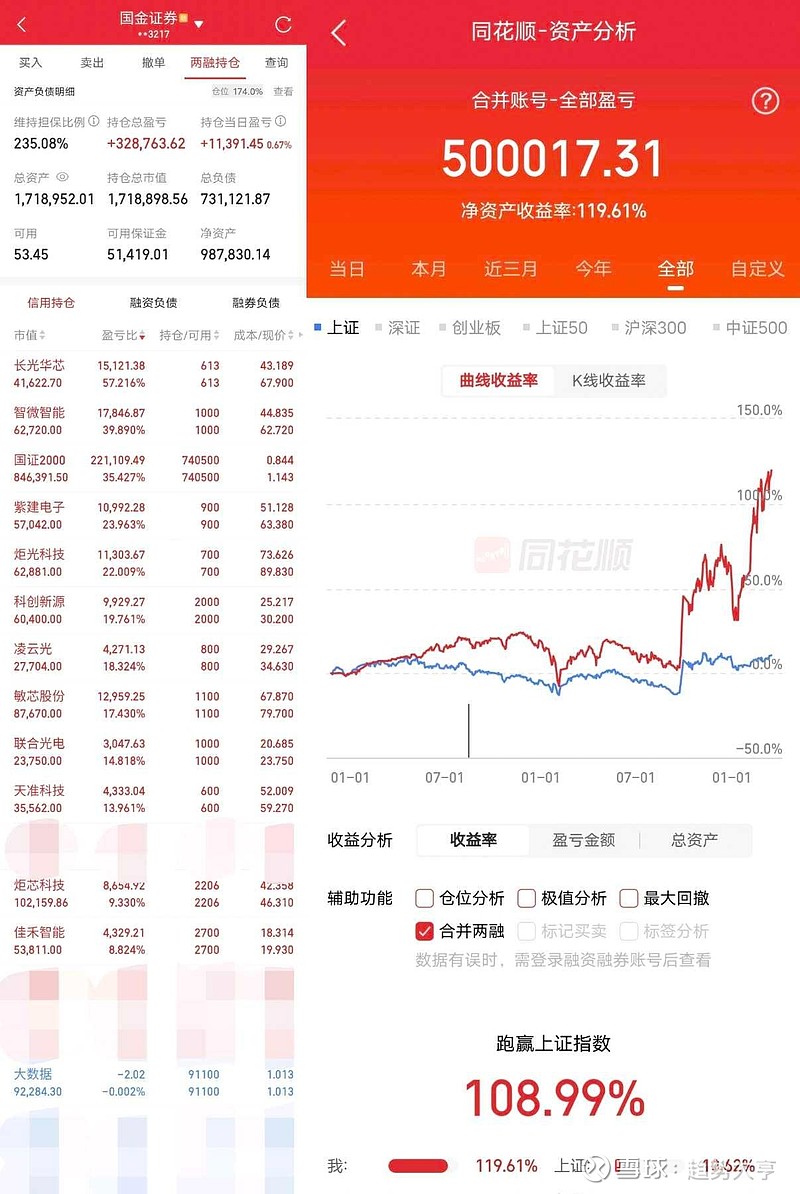Viewport: 800px width, 1194px height.
Task: Tap info icon next to 维持担保比例
Action: 93,122
